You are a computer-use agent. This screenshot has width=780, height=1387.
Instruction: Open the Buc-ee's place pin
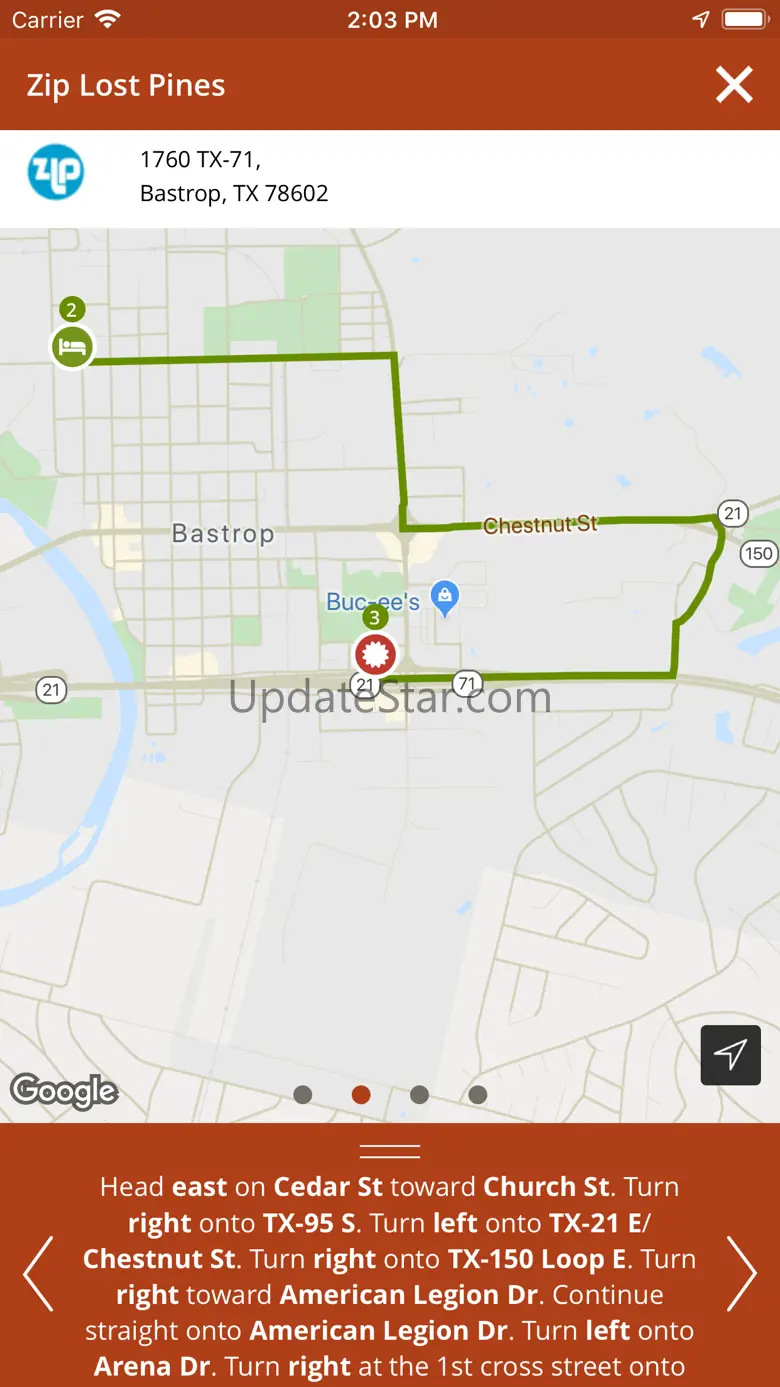coord(445,597)
